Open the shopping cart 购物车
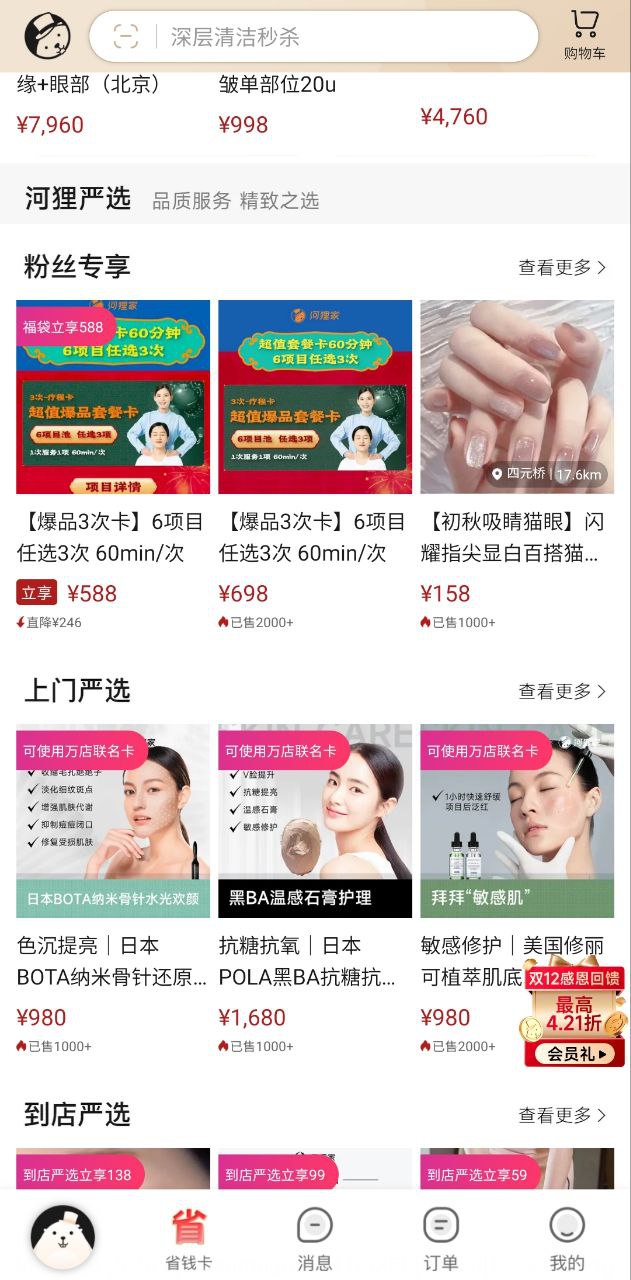Viewport: 631px width, 1280px height. (x=584, y=36)
